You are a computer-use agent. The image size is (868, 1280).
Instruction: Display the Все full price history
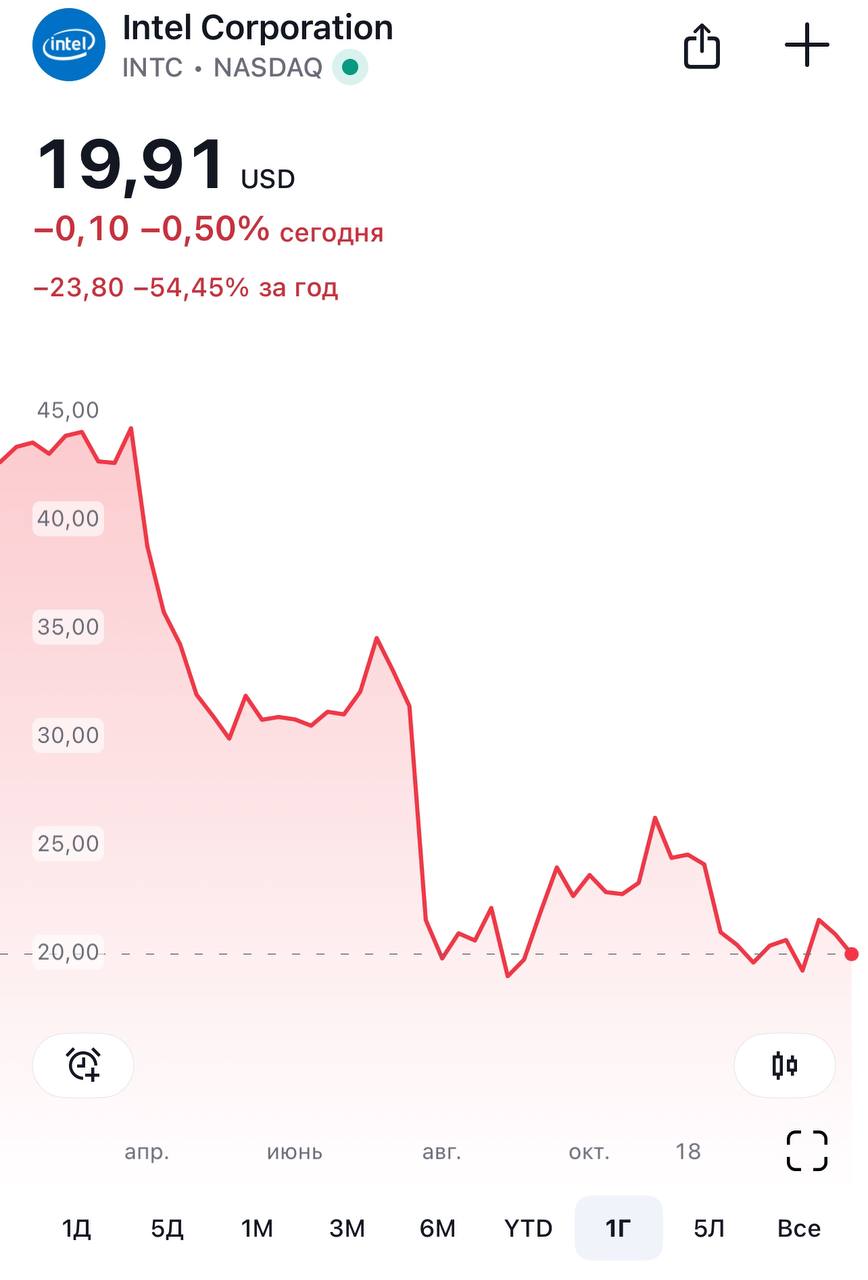click(798, 1228)
